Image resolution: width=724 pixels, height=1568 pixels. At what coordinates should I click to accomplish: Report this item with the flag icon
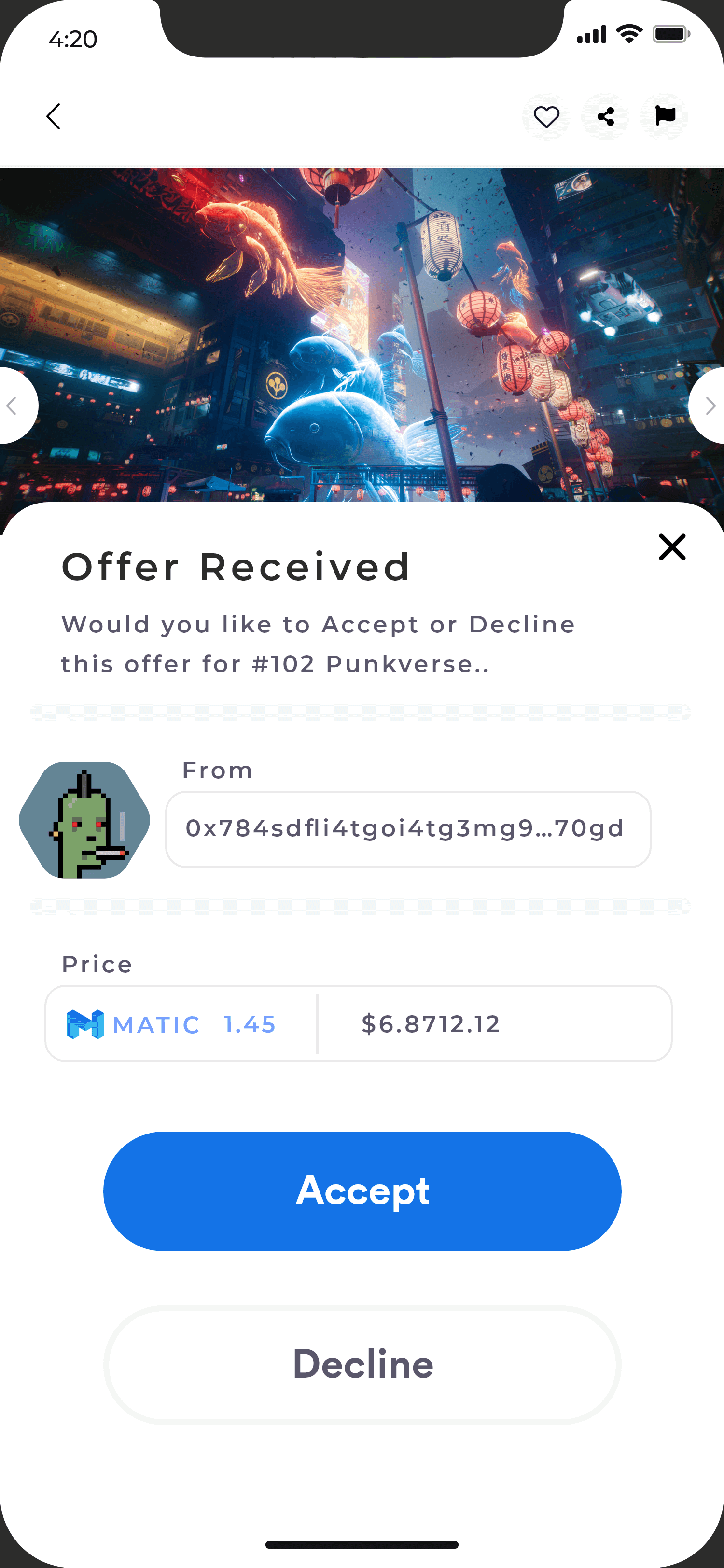pyautogui.click(x=664, y=116)
